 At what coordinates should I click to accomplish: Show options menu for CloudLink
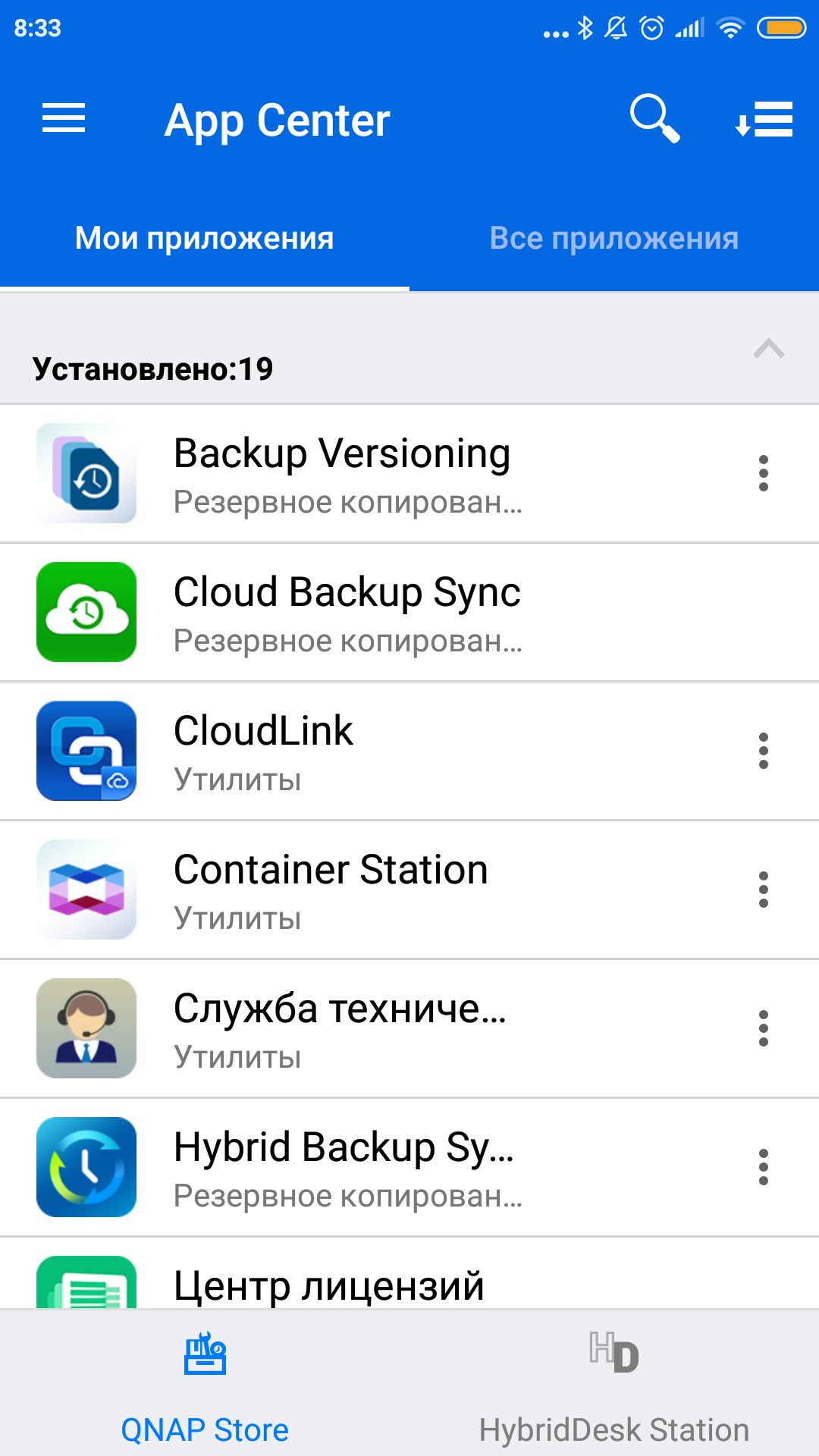click(x=763, y=751)
